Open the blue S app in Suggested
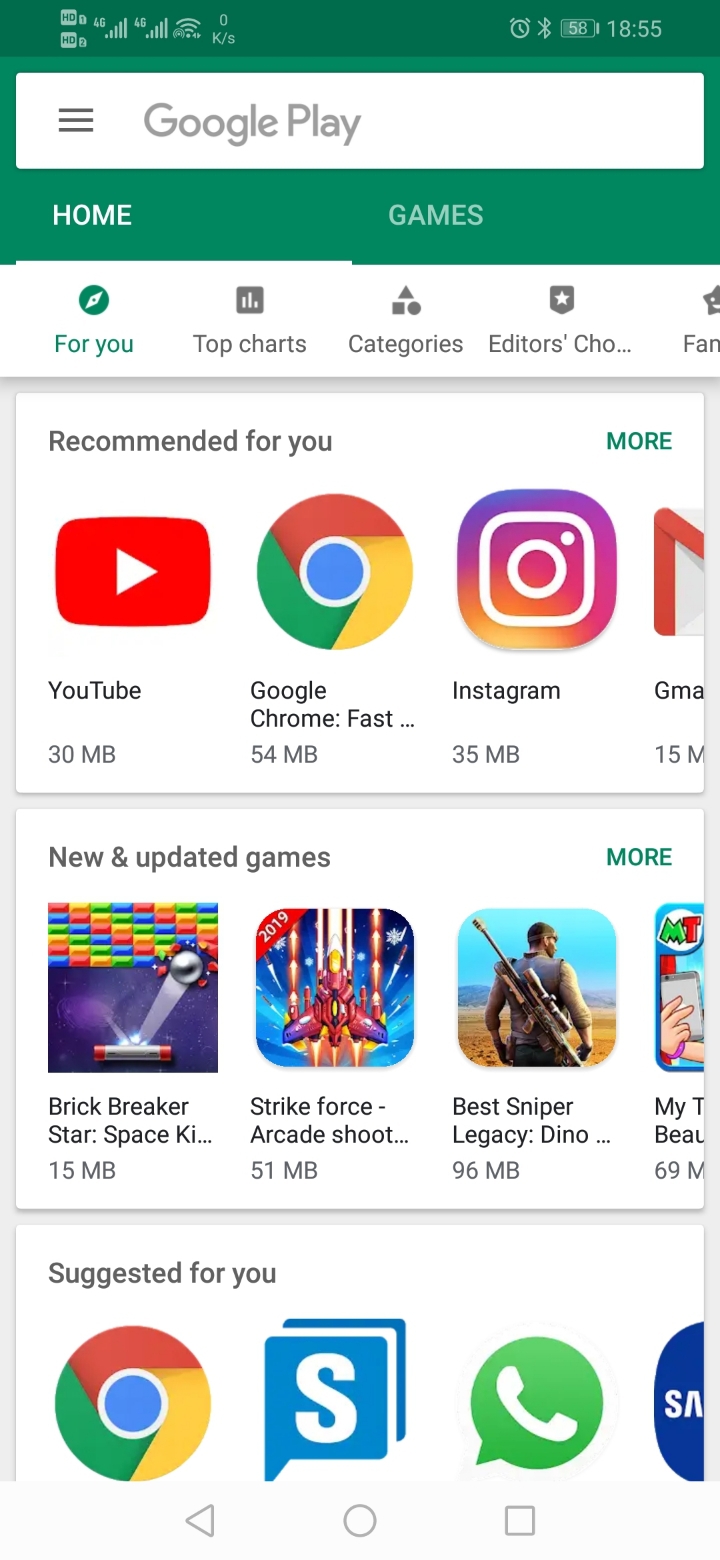720x1560 pixels. click(x=335, y=1402)
